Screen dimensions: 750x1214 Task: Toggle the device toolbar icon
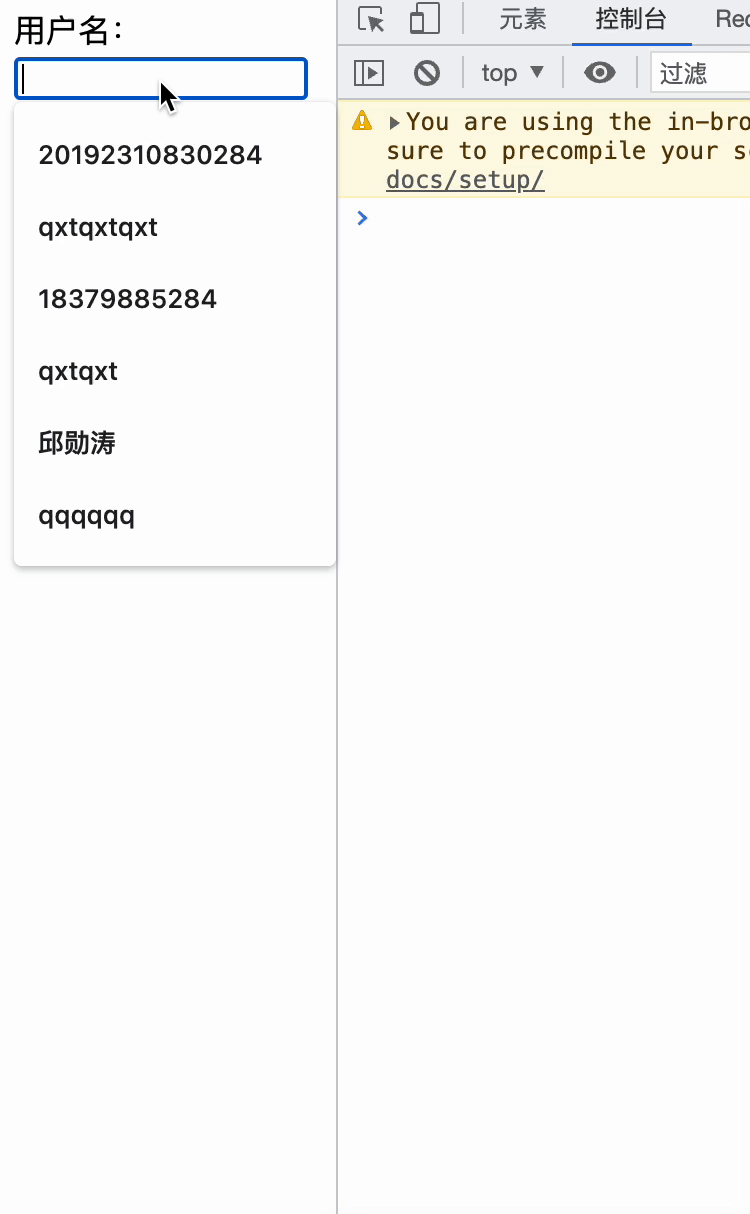[x=425, y=19]
